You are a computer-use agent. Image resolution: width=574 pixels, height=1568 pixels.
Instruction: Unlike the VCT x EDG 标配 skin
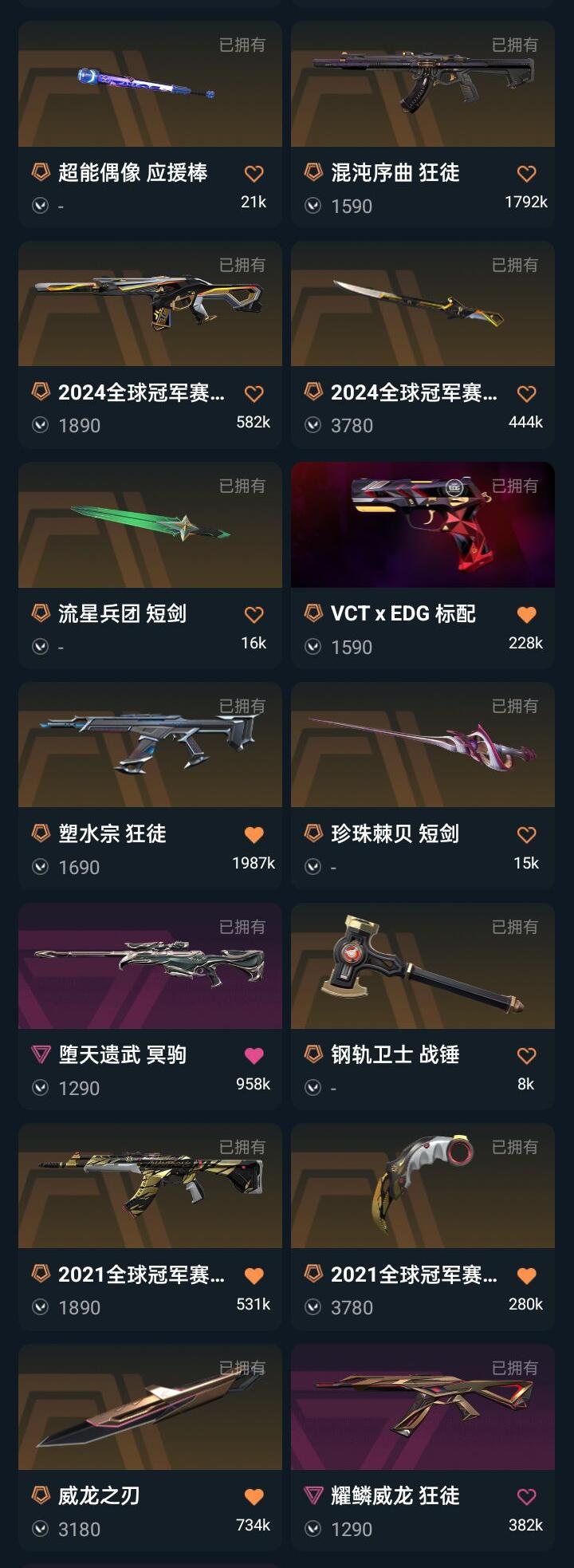click(x=526, y=614)
